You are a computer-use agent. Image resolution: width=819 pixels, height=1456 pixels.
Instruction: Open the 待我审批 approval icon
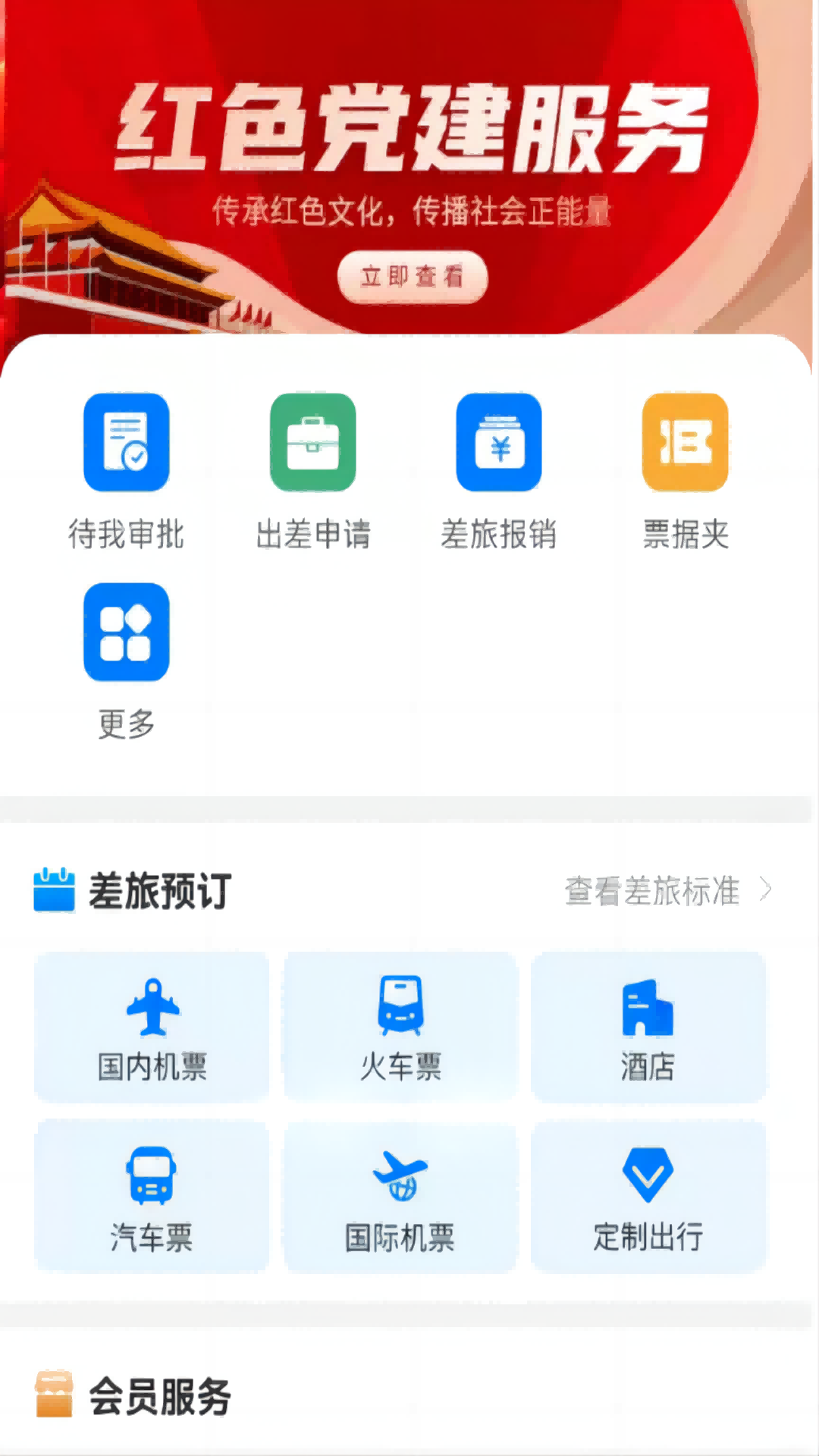click(x=126, y=442)
